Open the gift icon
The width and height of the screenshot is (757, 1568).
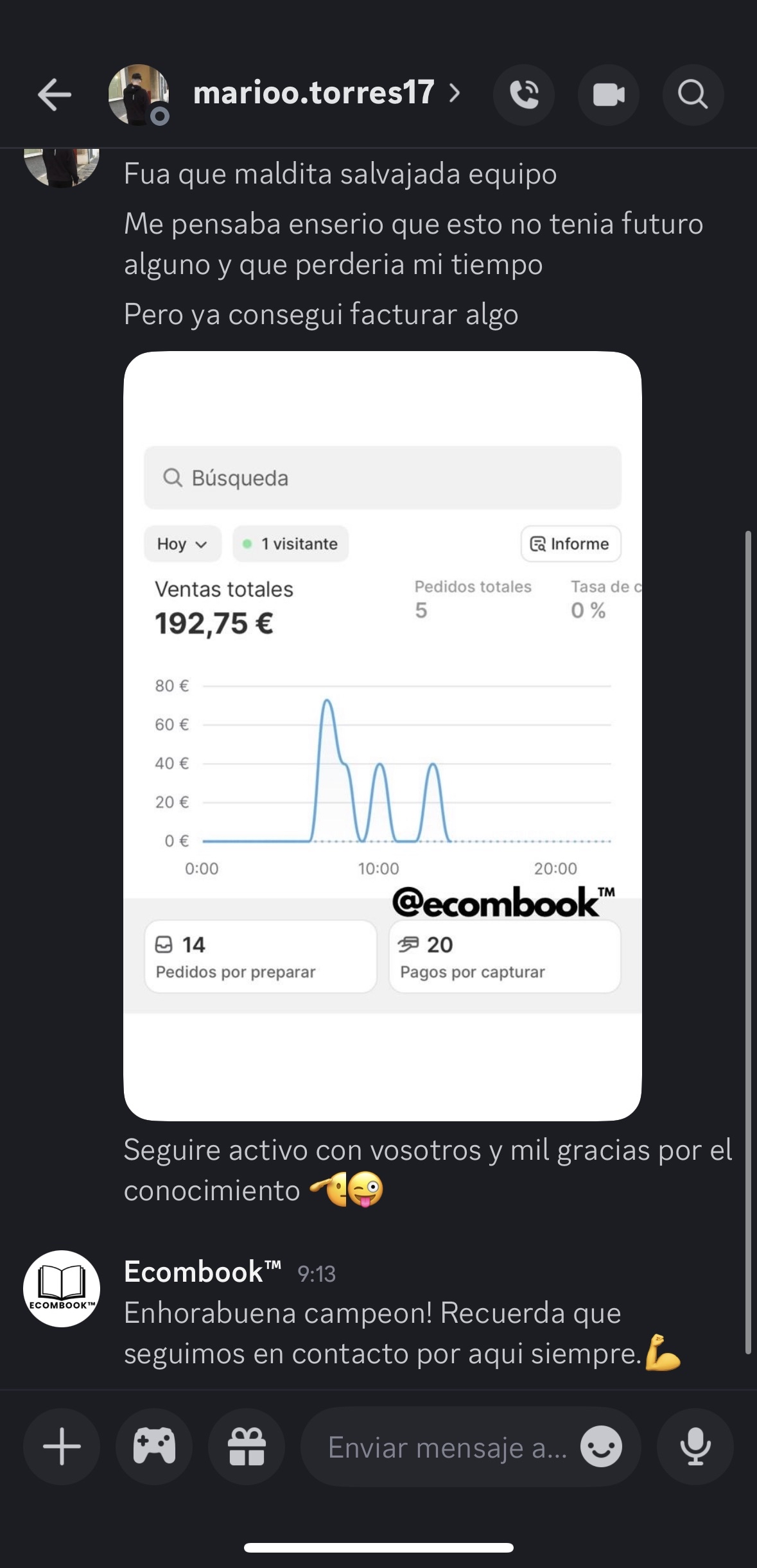click(x=247, y=1447)
